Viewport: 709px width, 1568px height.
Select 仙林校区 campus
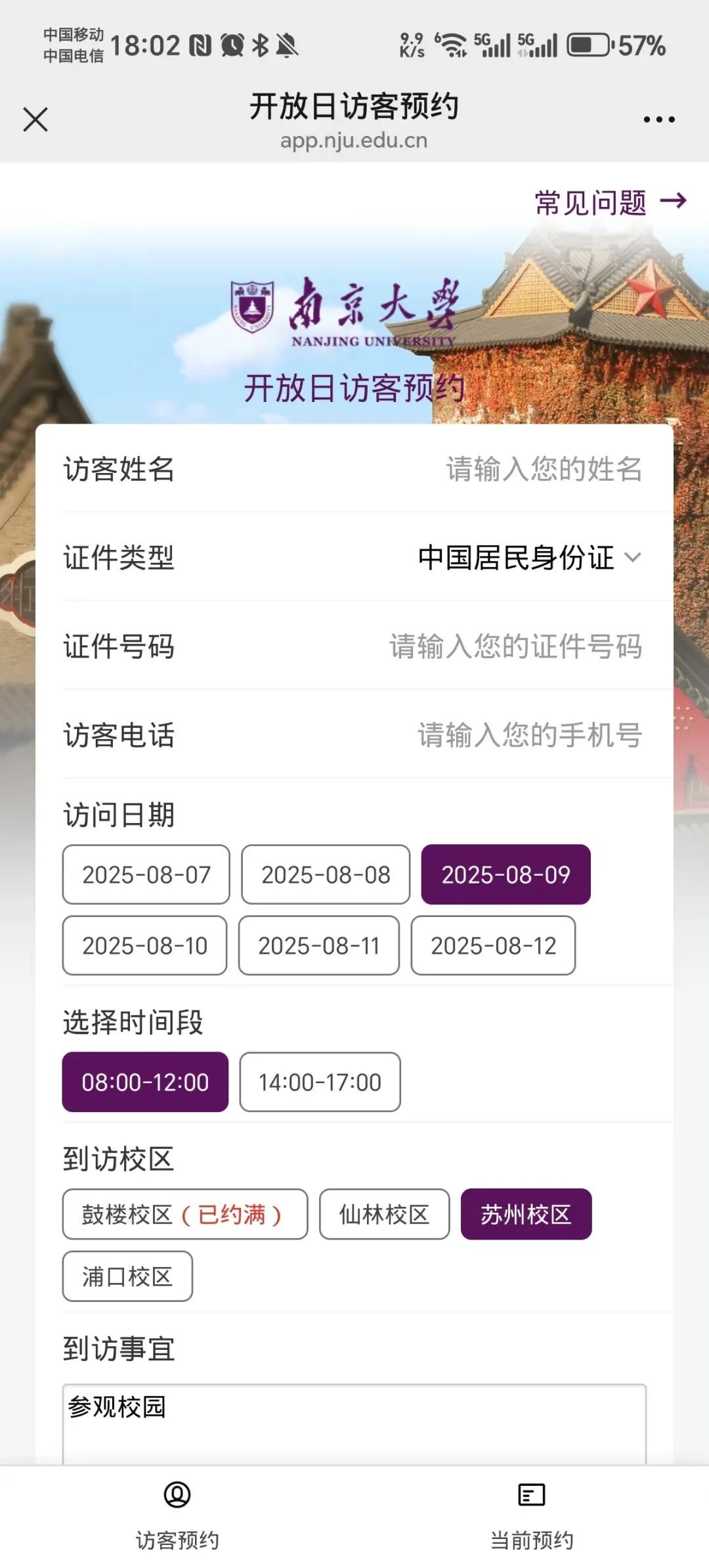(x=384, y=1214)
